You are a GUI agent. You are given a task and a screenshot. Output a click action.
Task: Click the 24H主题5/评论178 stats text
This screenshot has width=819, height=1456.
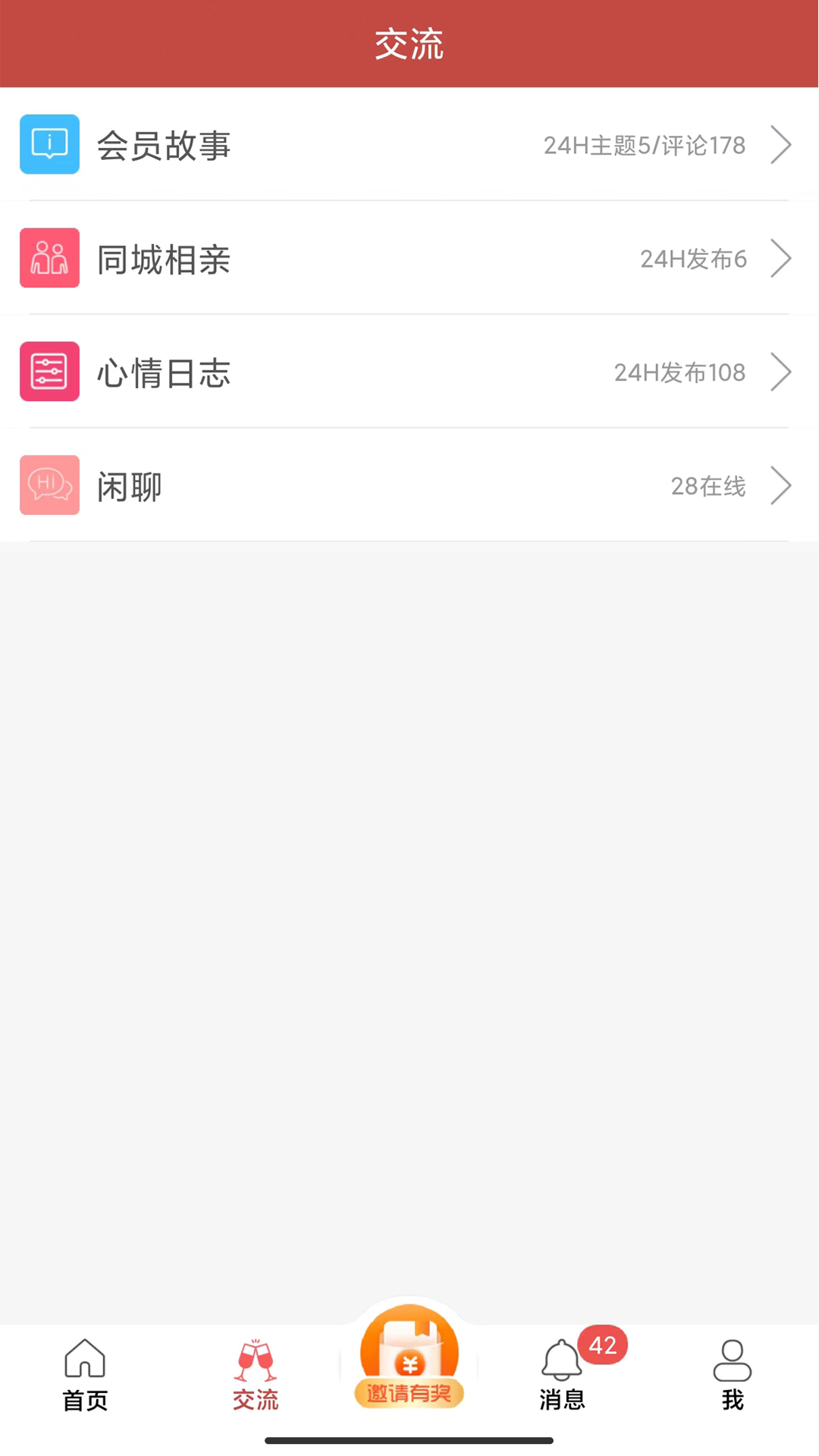644,146
